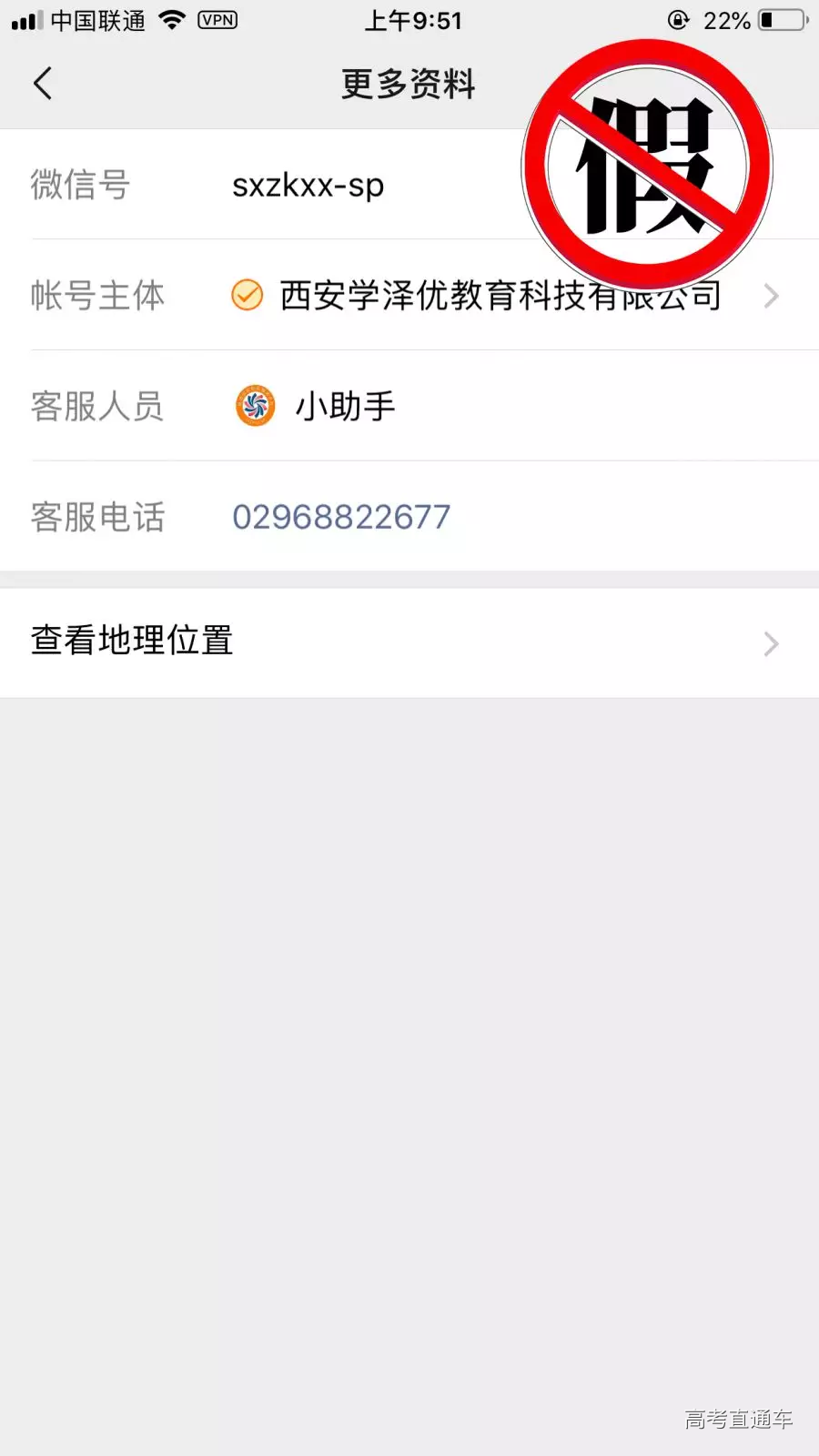Tap the cellular signal bars icon
The width and height of the screenshot is (819, 1456).
[x=25, y=19]
